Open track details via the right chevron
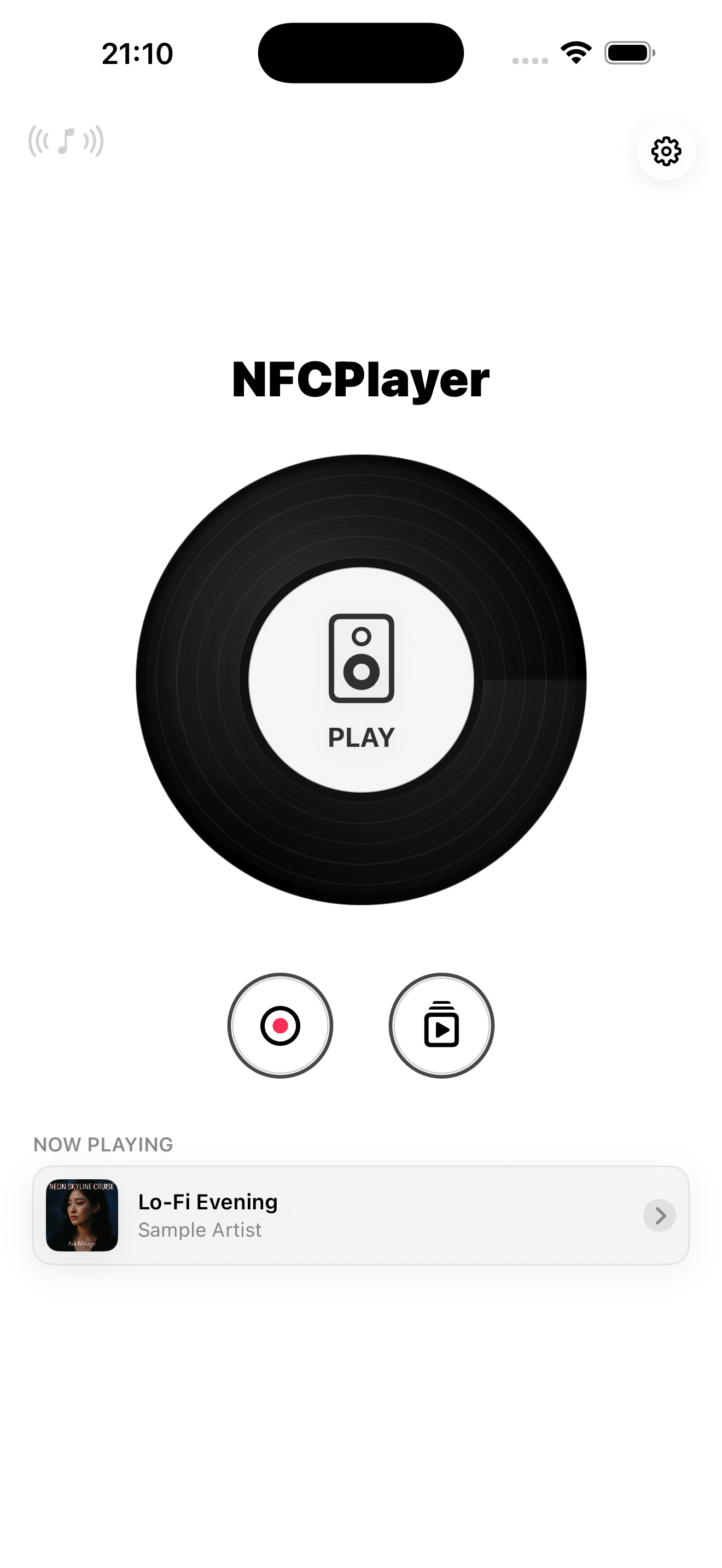 [x=660, y=1215]
